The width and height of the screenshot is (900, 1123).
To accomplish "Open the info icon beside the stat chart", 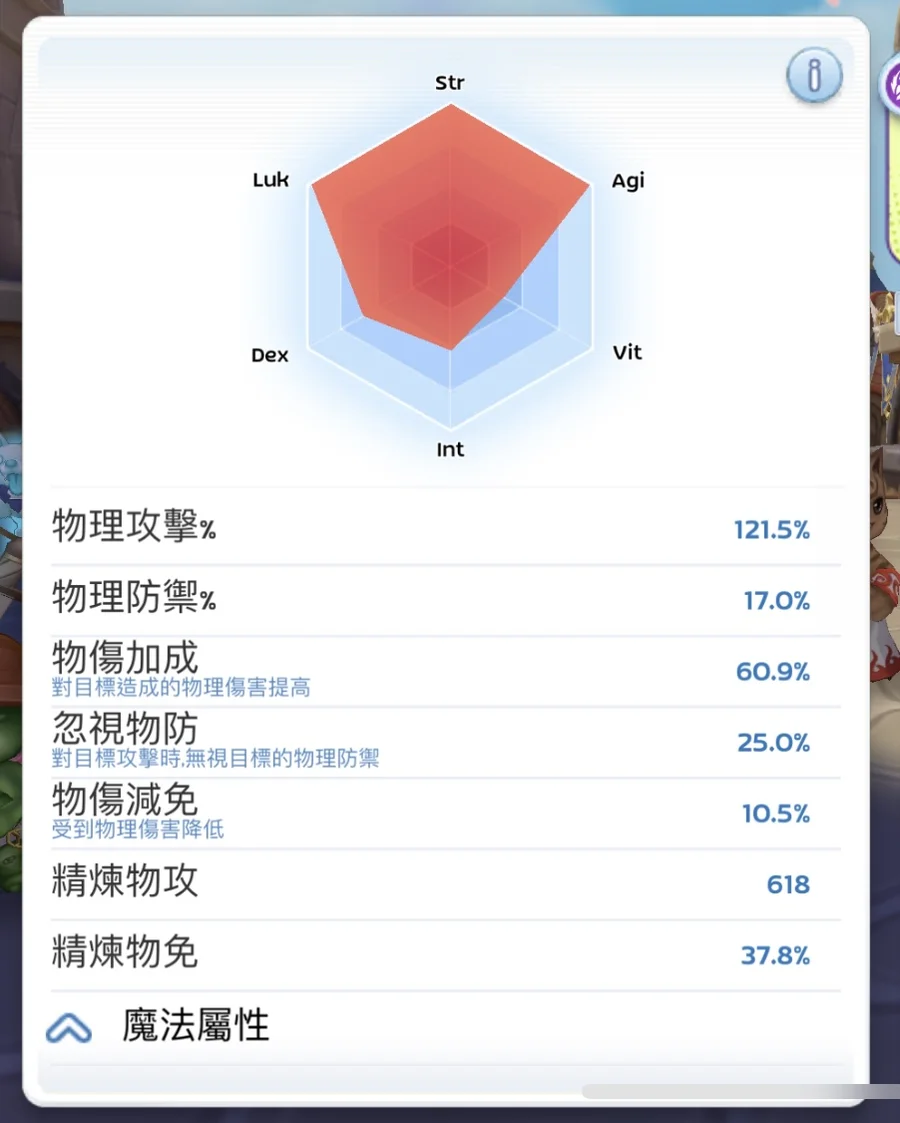I will coord(814,77).
